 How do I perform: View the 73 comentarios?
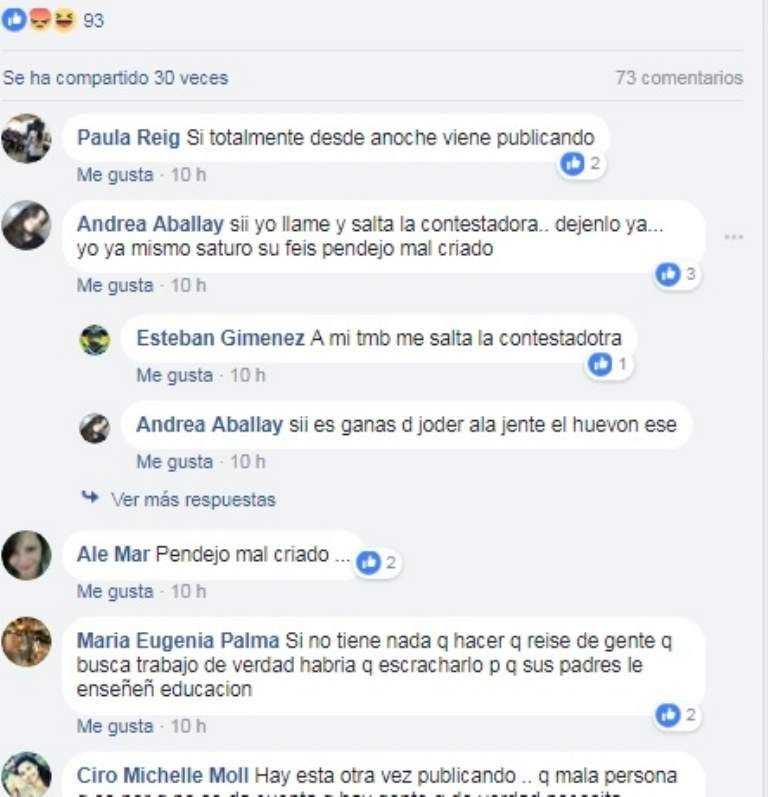(679, 77)
